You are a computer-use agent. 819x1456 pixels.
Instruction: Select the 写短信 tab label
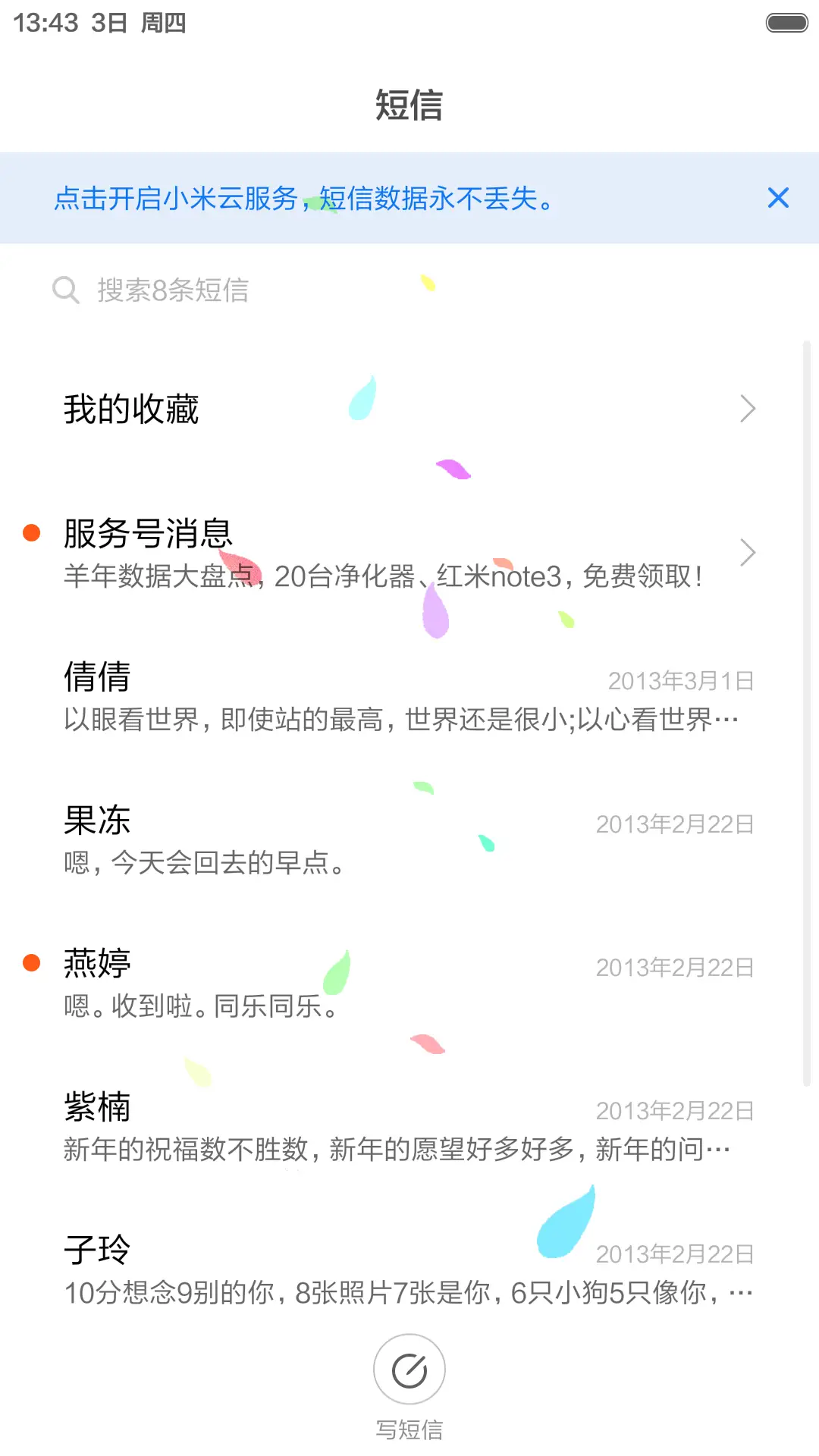pos(409,1429)
